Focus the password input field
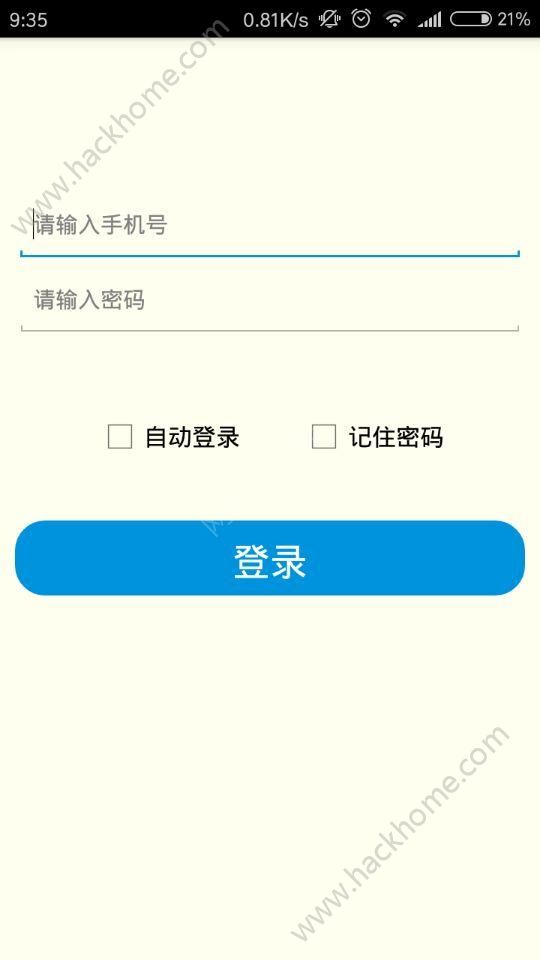Viewport: 540px width, 960px height. pos(270,301)
